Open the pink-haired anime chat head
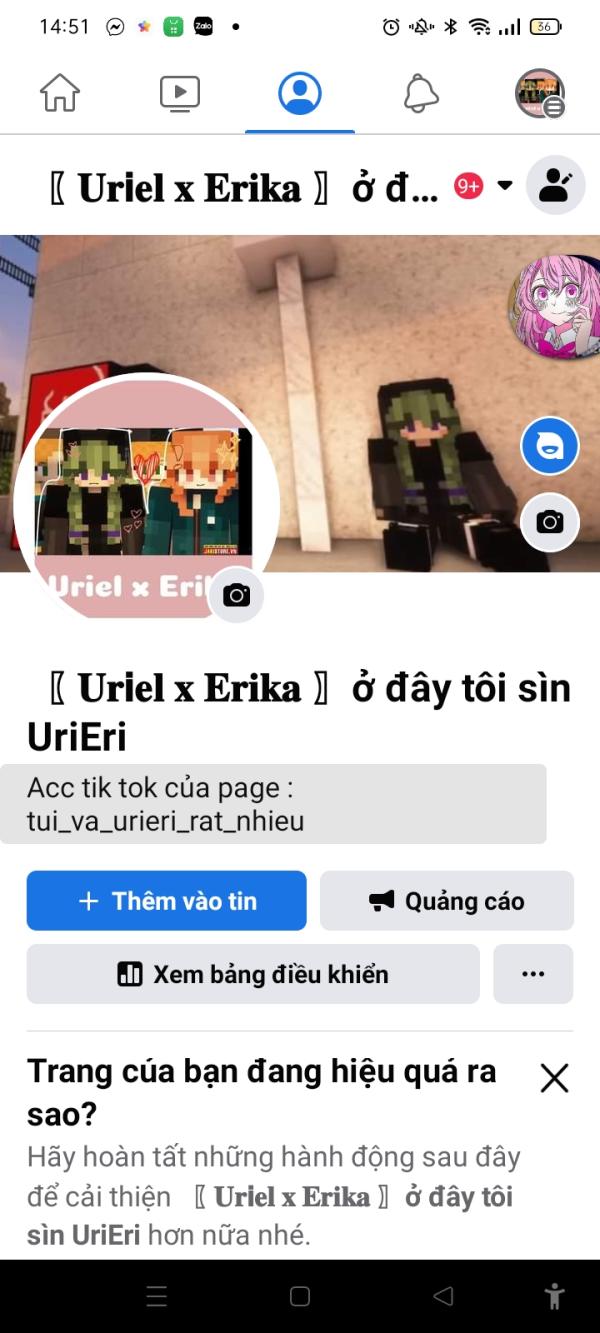 coord(555,305)
